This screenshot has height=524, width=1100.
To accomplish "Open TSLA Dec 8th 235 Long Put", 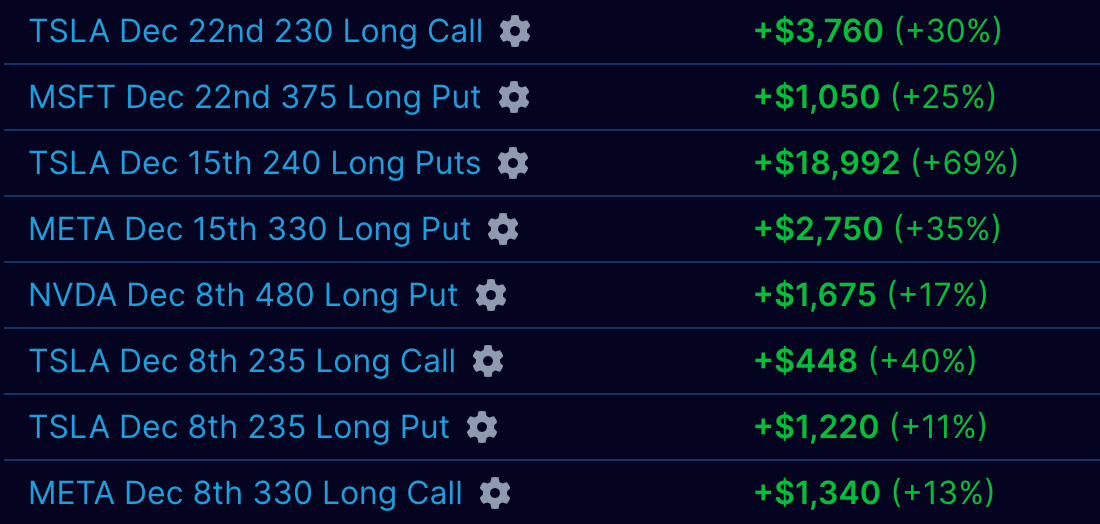I will point(239,427).
